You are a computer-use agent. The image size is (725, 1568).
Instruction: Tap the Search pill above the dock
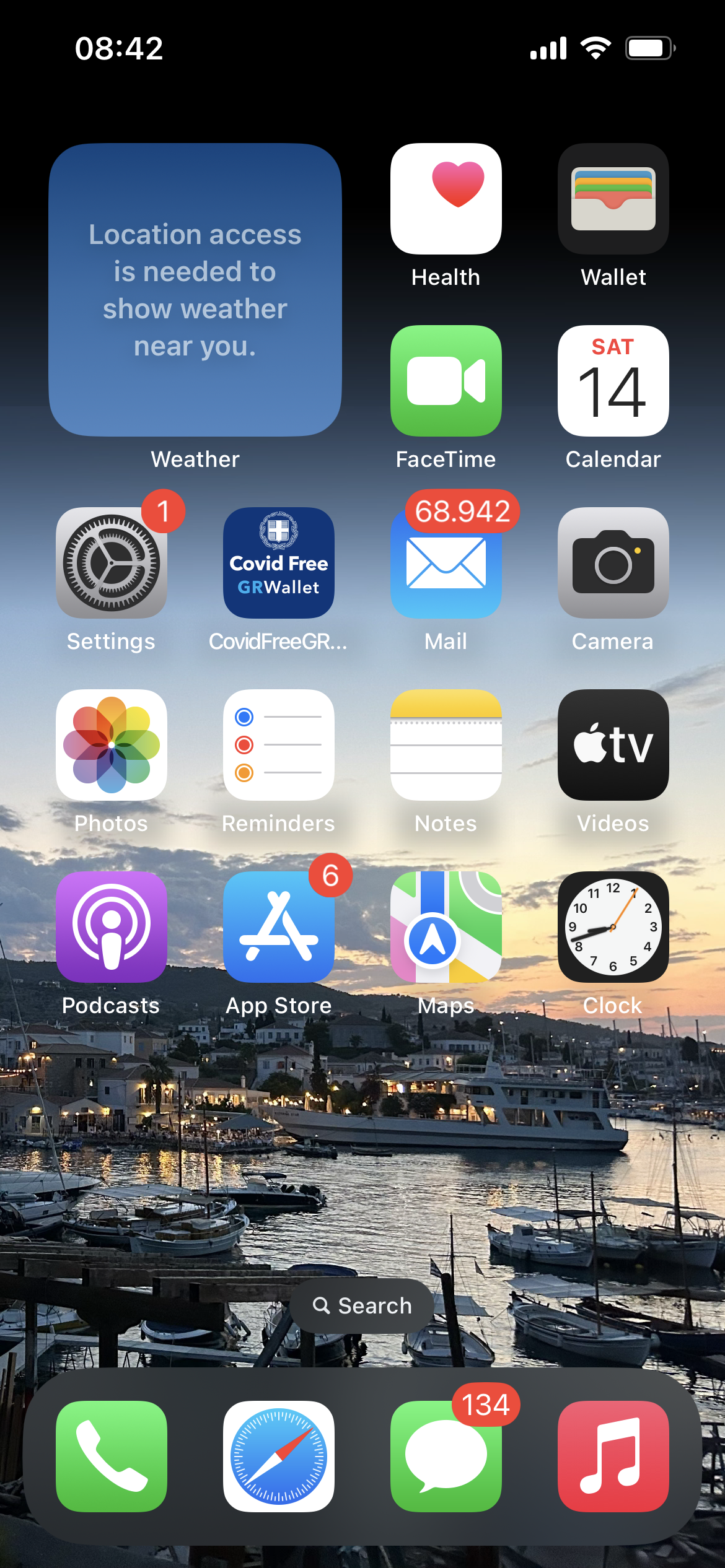362,1306
